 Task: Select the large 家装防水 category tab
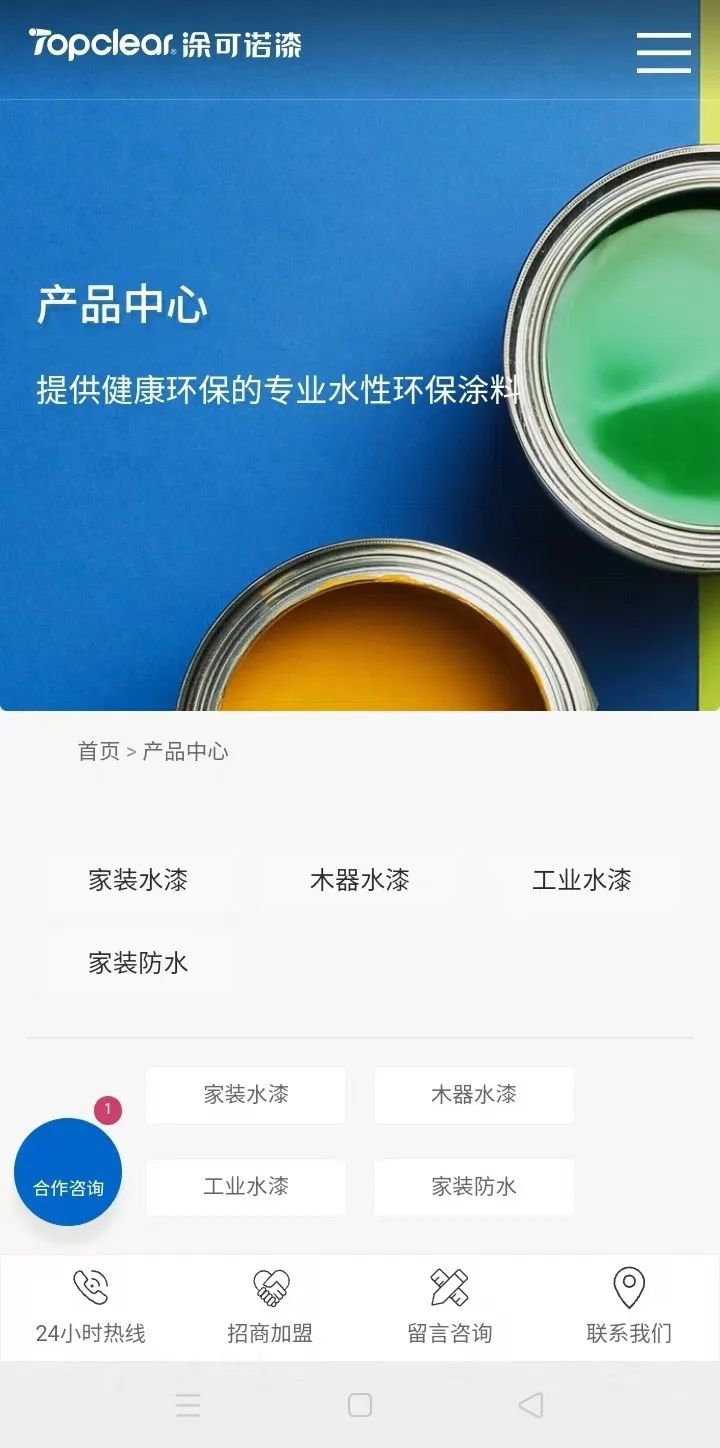[138, 963]
